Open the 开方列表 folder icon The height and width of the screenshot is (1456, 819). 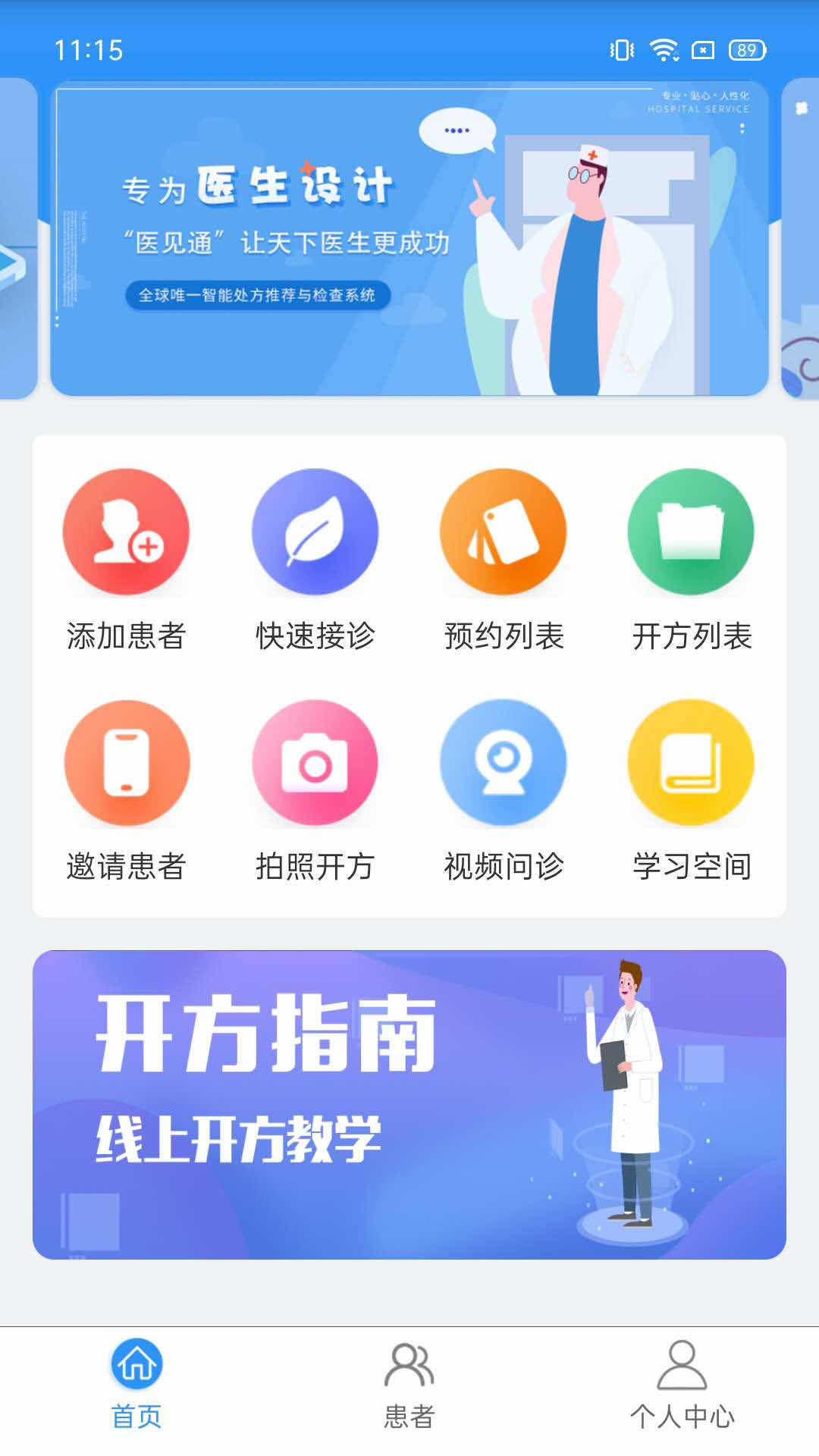pos(692,533)
